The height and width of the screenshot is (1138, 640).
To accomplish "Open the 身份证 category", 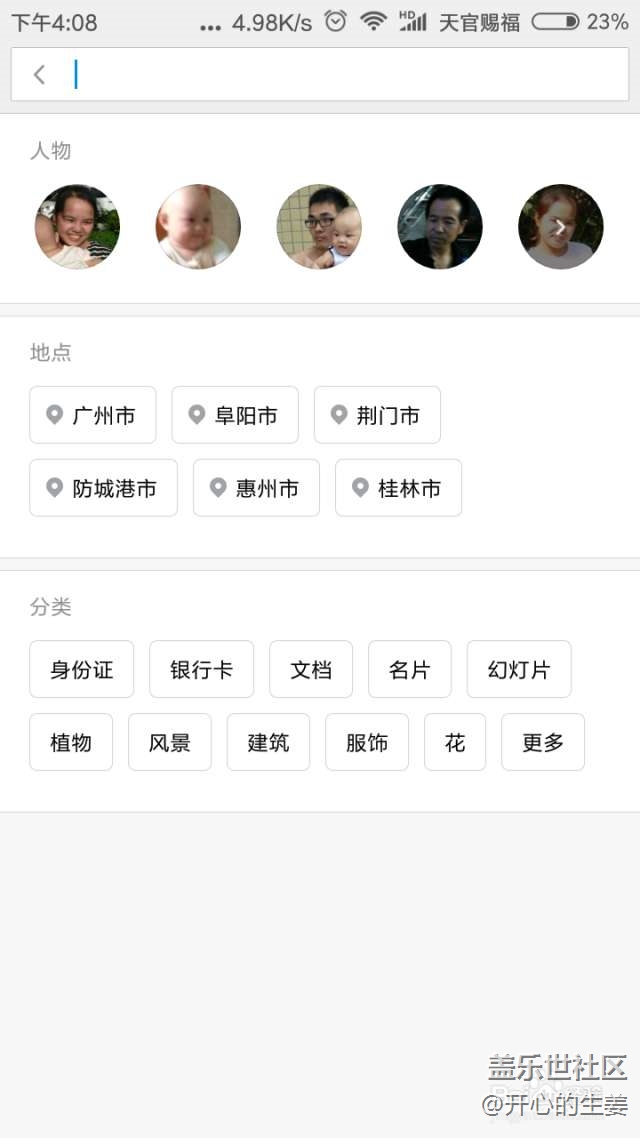I will (x=82, y=669).
